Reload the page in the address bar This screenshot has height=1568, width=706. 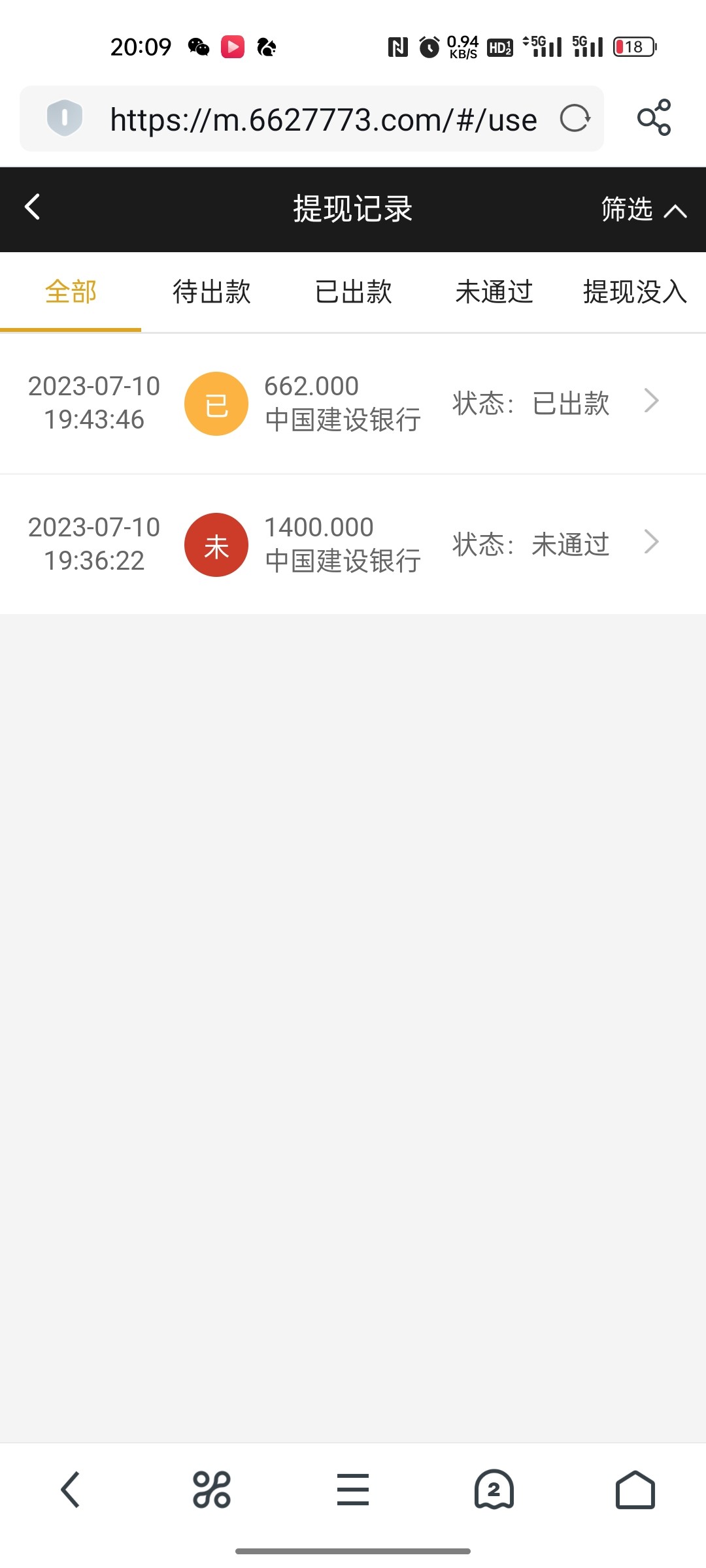[x=575, y=119]
